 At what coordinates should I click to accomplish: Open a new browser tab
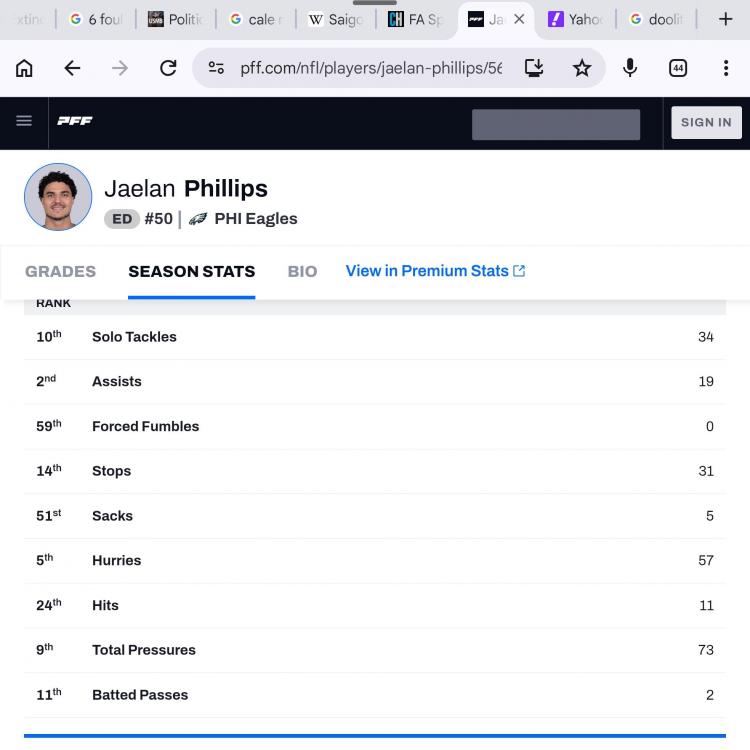pyautogui.click(x=726, y=19)
